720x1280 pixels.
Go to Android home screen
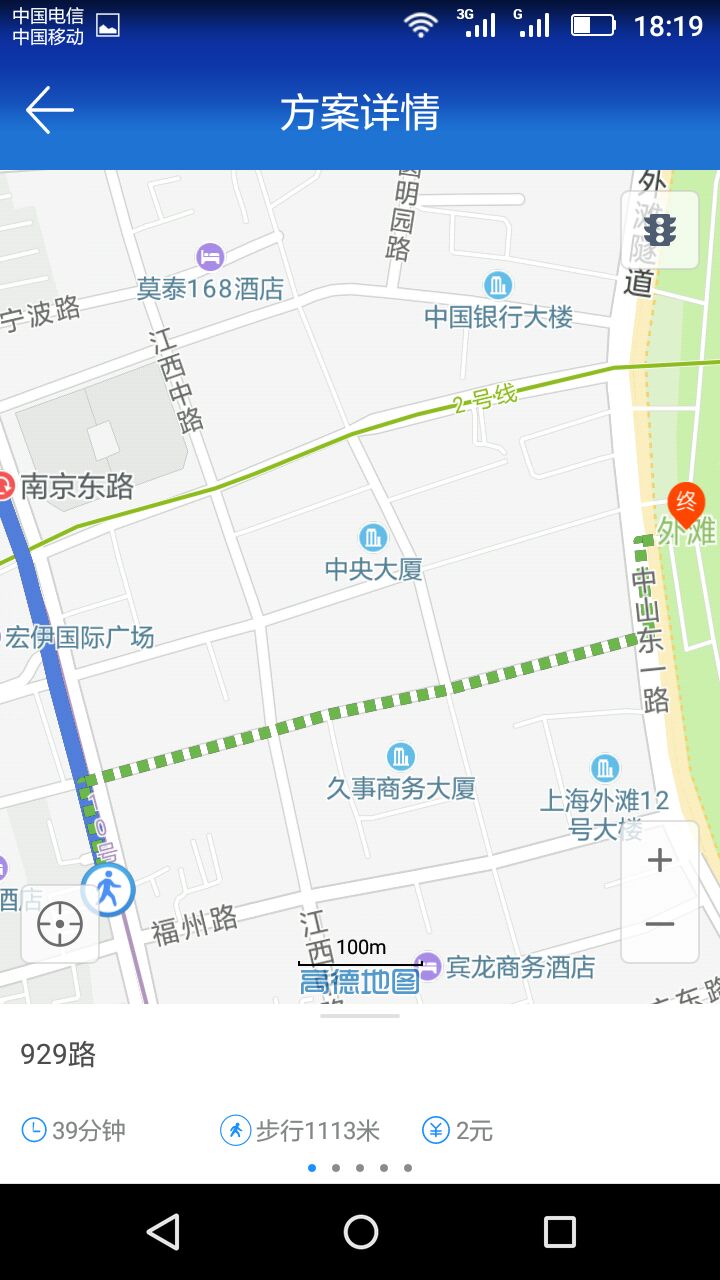(x=360, y=1232)
